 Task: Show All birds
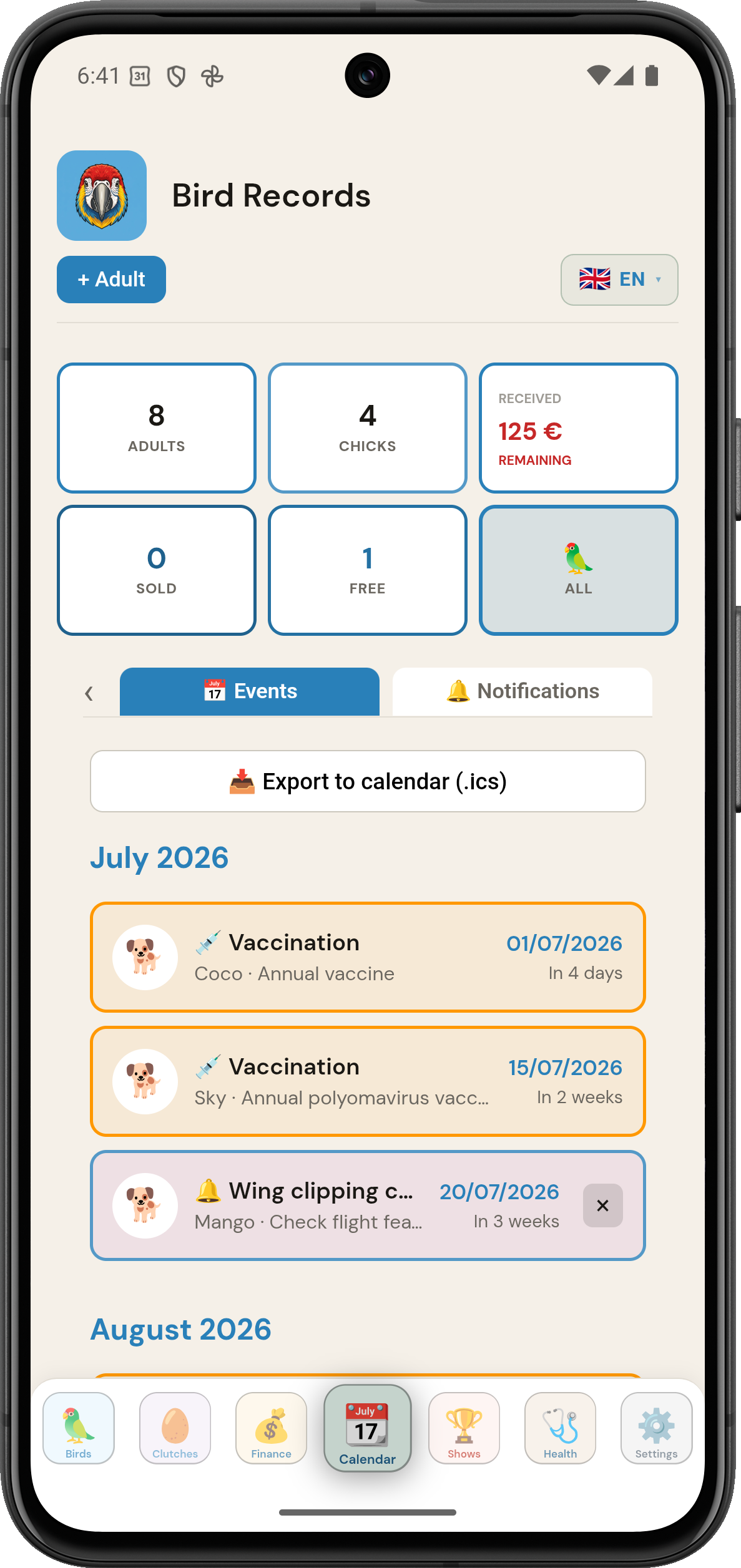[x=579, y=570]
